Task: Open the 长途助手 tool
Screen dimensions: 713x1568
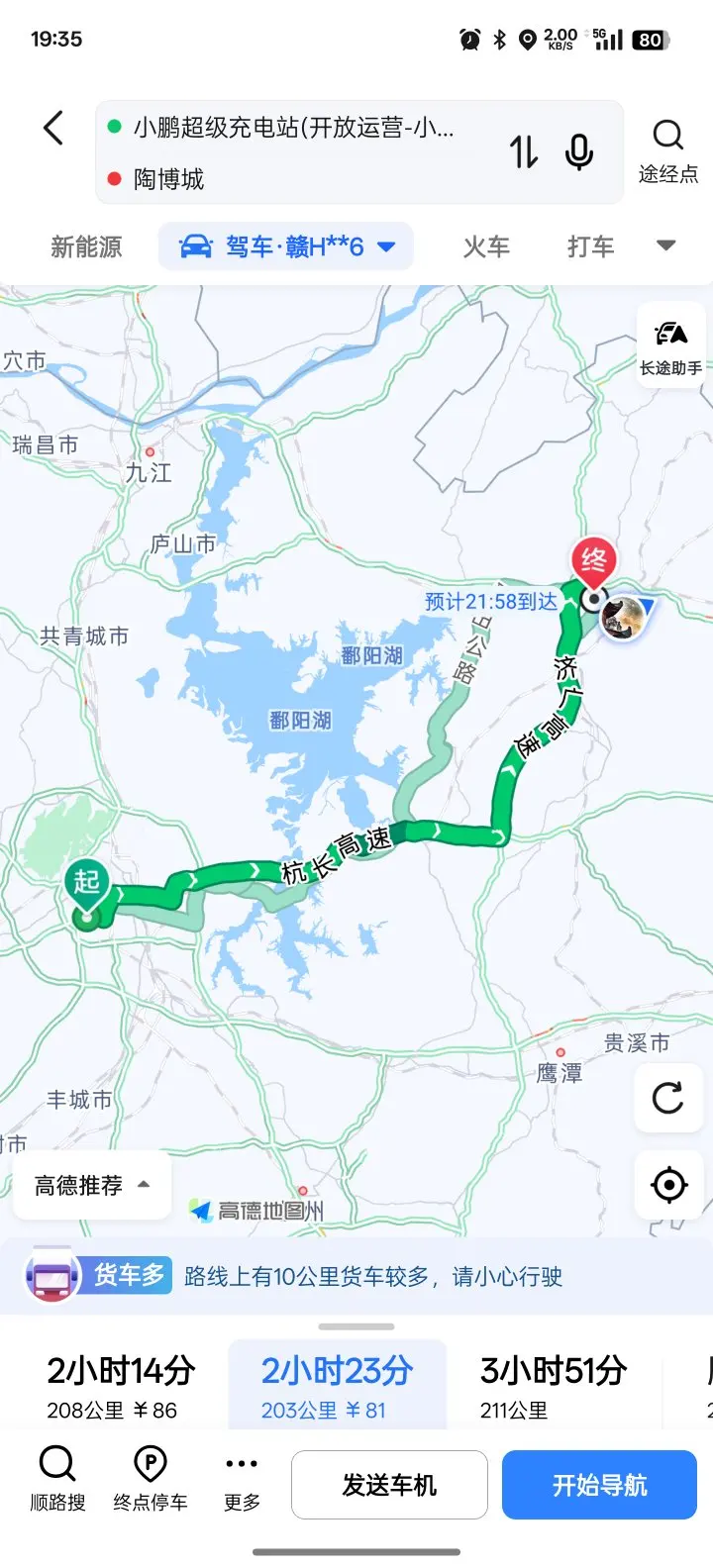Action: tap(670, 345)
